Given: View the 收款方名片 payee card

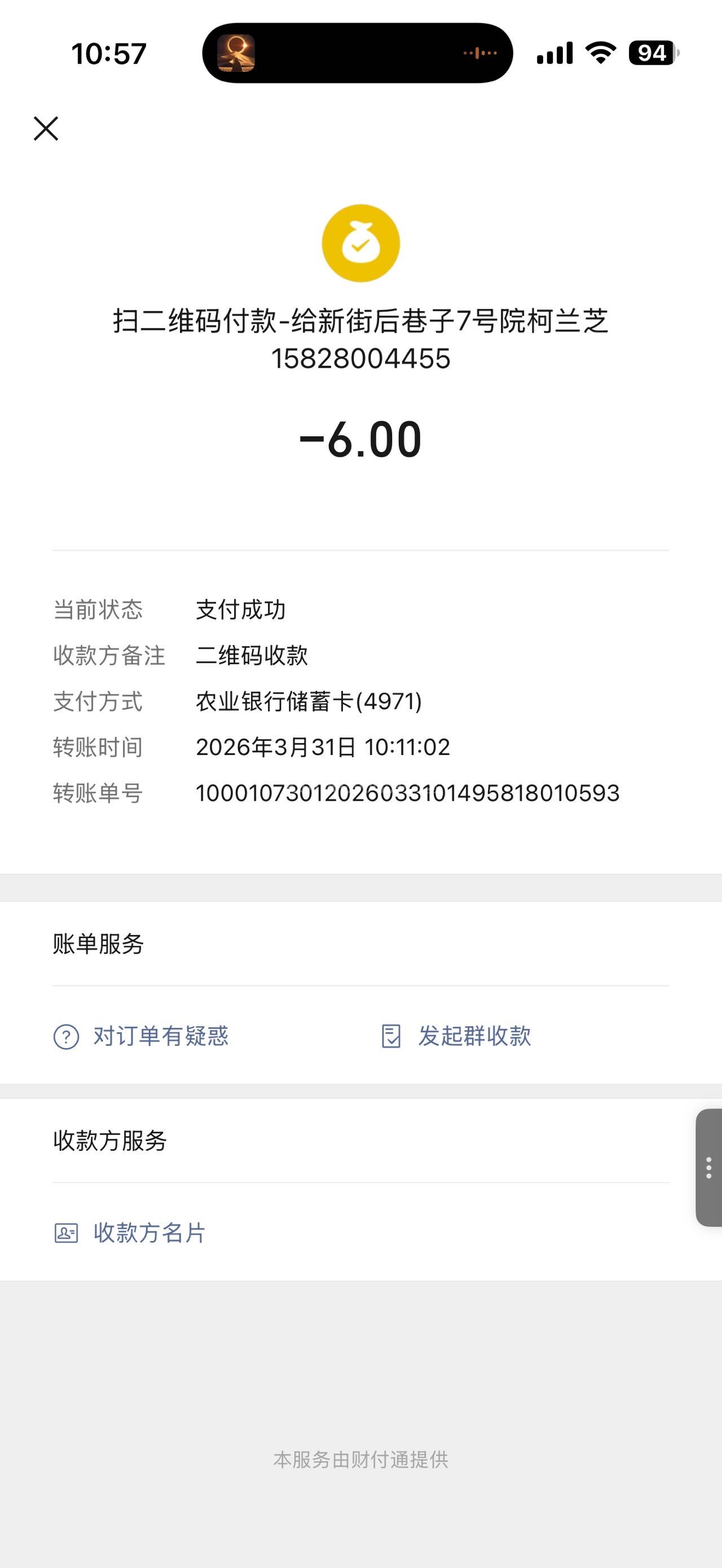Looking at the screenshot, I should pos(130,1233).
